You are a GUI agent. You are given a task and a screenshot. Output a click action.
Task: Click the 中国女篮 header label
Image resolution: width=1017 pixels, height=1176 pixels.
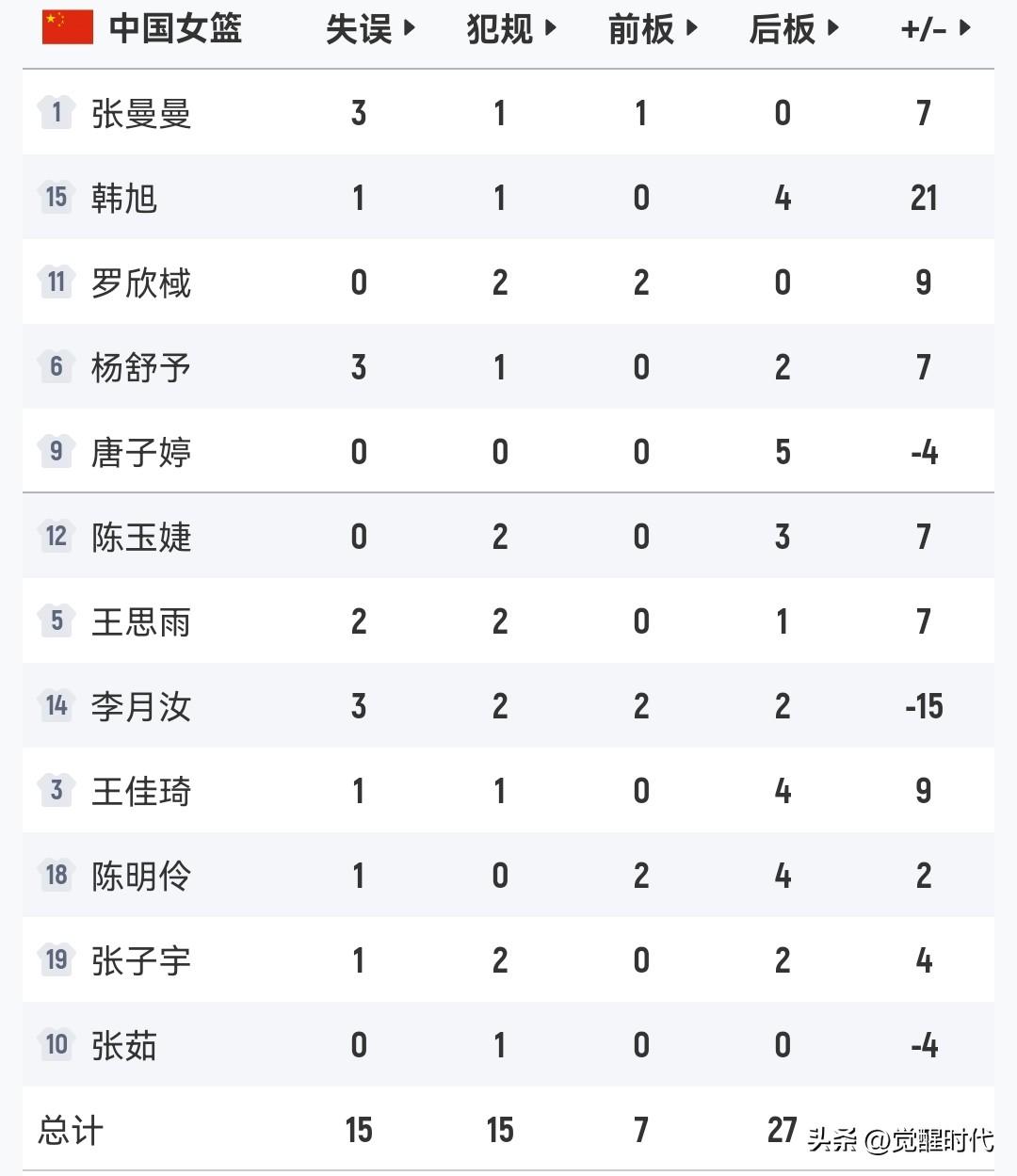click(174, 28)
